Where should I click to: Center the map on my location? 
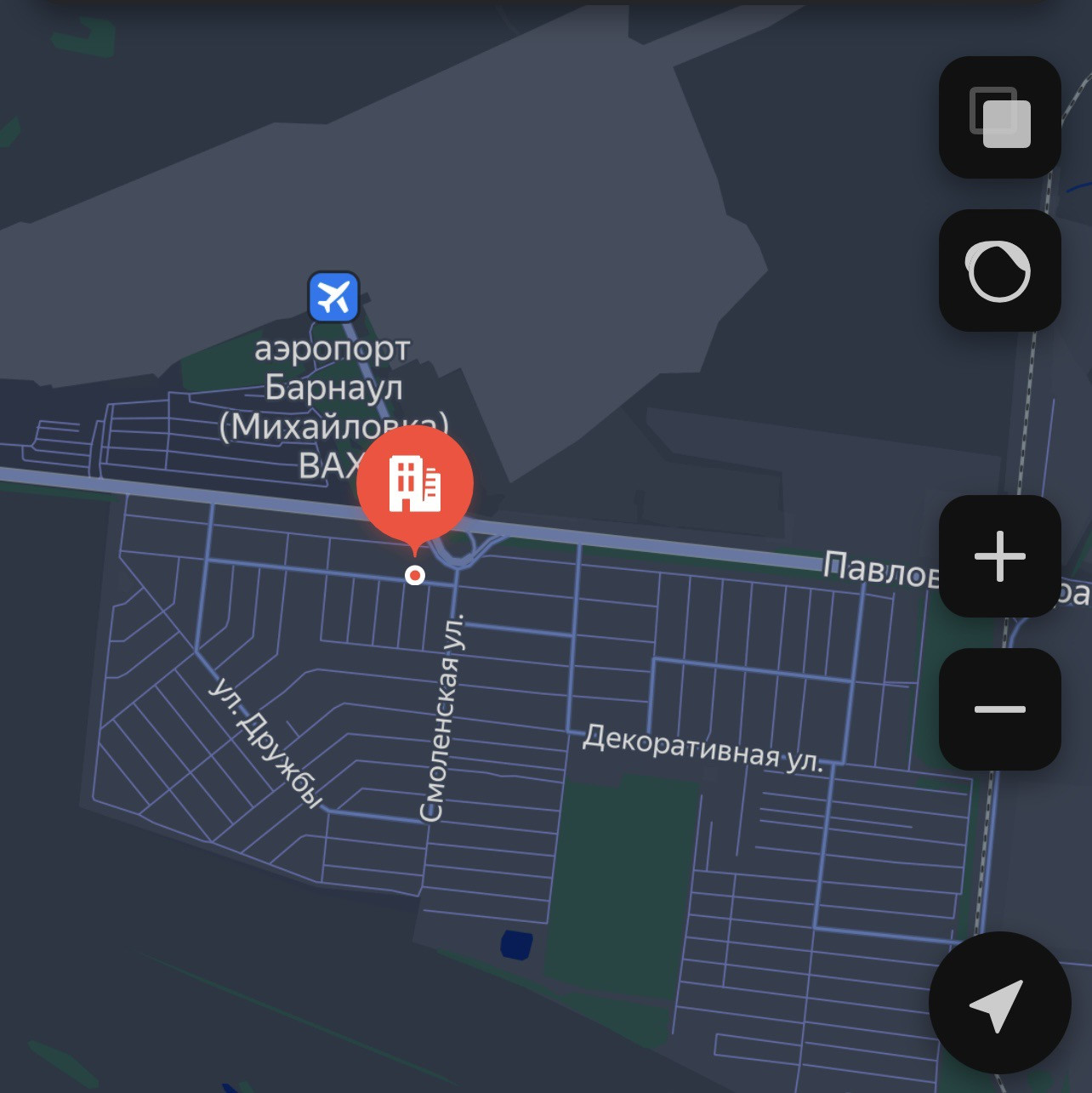(x=999, y=1004)
